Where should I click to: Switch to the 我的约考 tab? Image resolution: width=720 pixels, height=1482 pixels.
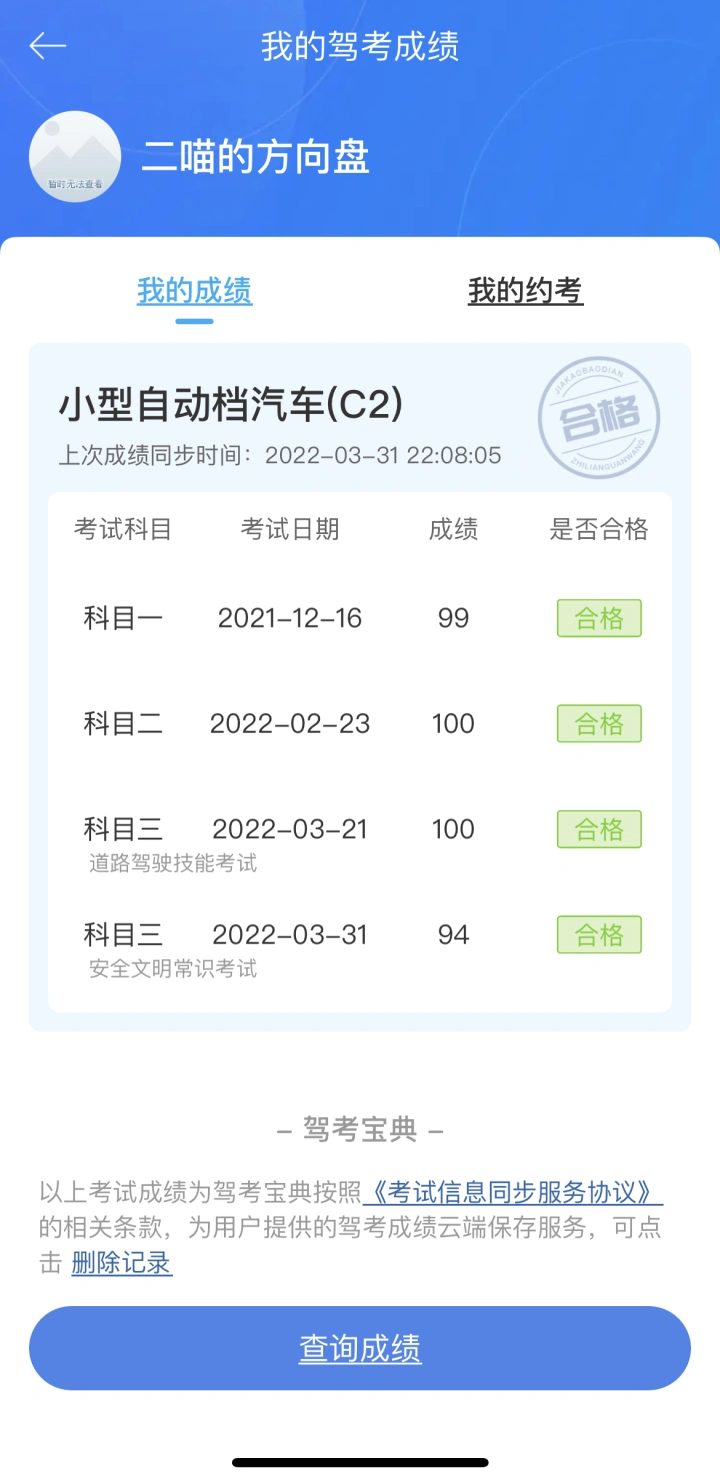525,291
